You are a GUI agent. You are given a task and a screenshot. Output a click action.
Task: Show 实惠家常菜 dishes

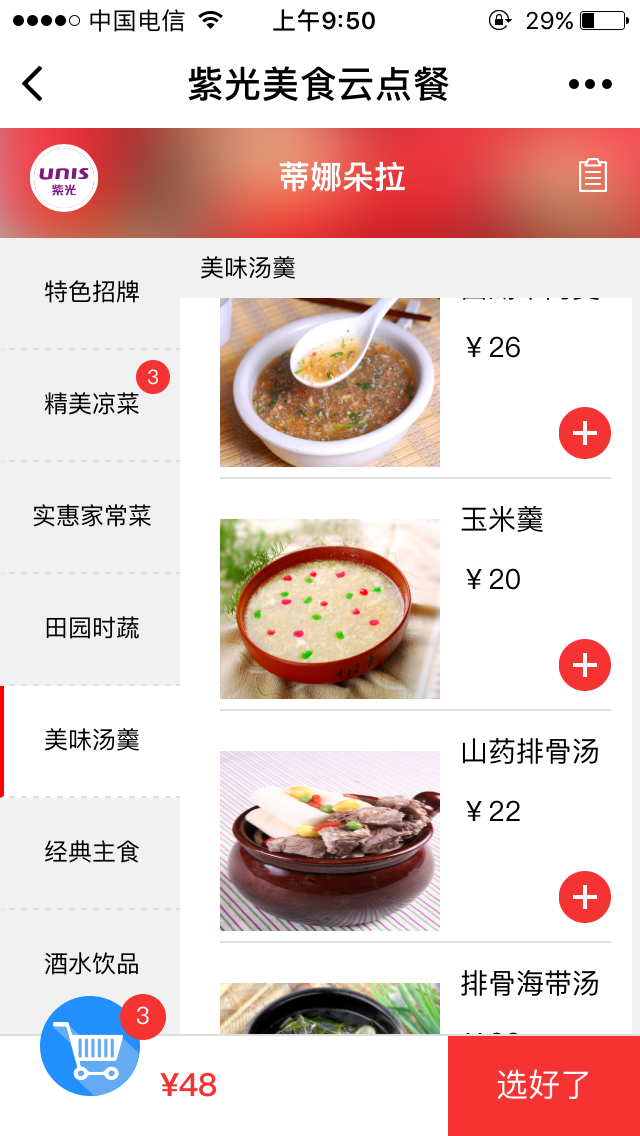pyautogui.click(x=91, y=516)
